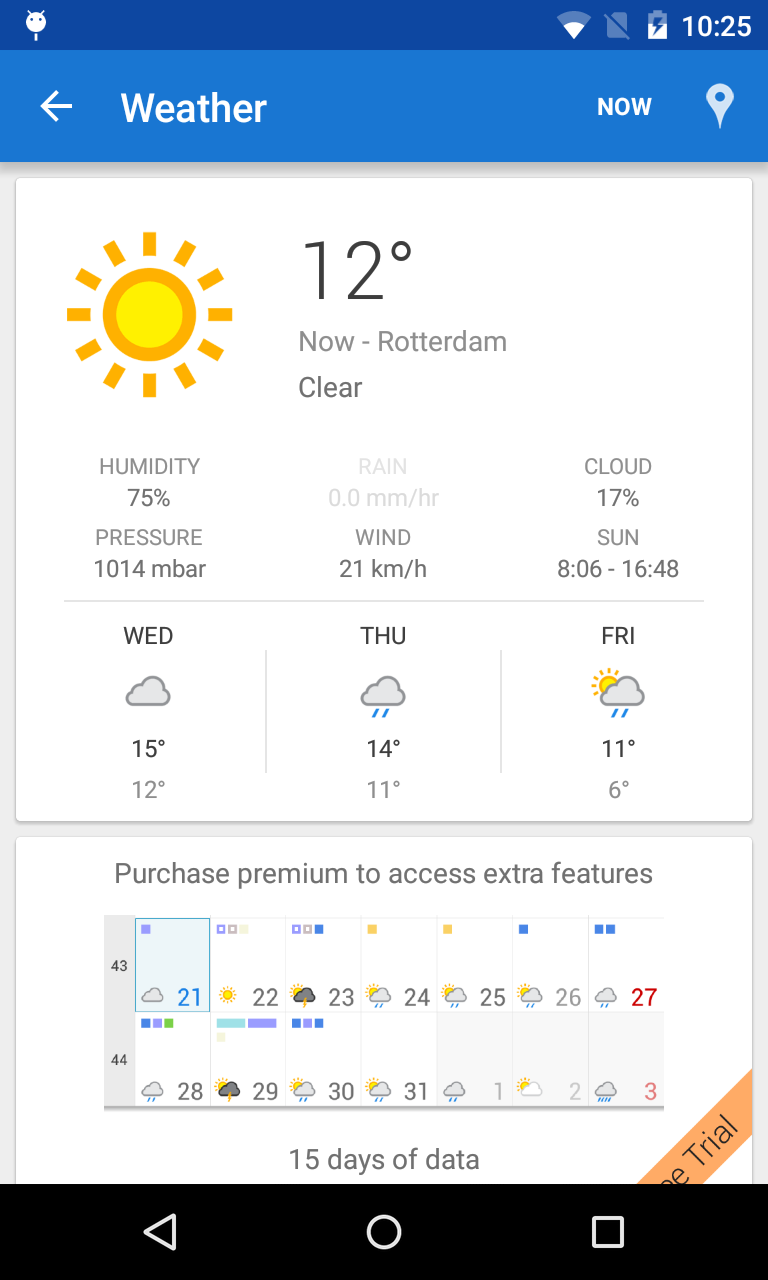The image size is (768, 1280).
Task: Open the recent apps overview
Action: pos(607,1232)
